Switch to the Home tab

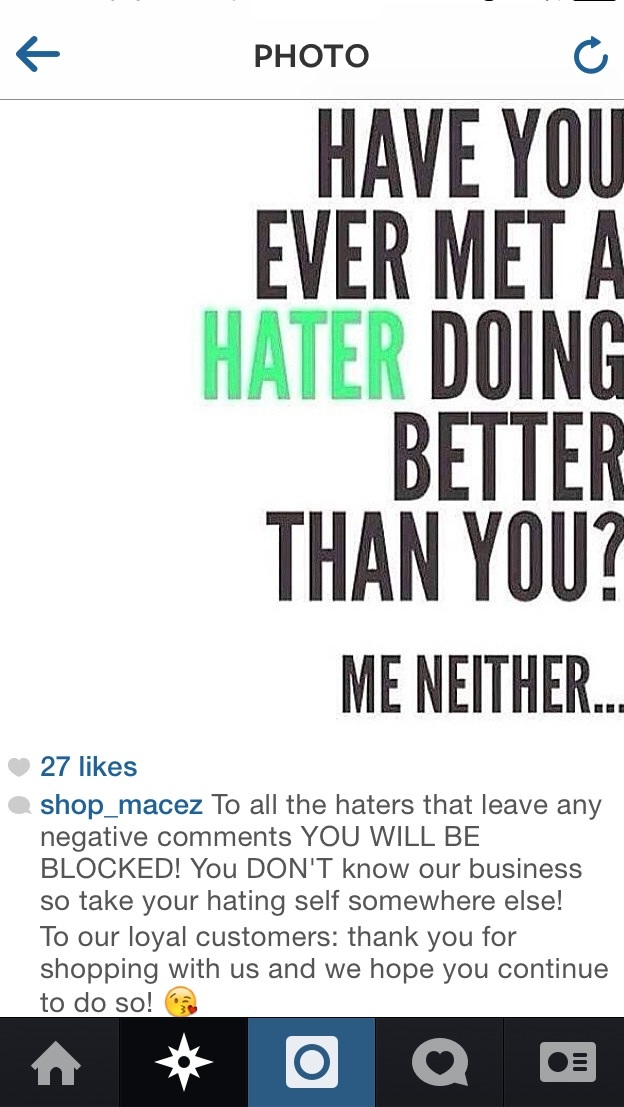[56, 1063]
